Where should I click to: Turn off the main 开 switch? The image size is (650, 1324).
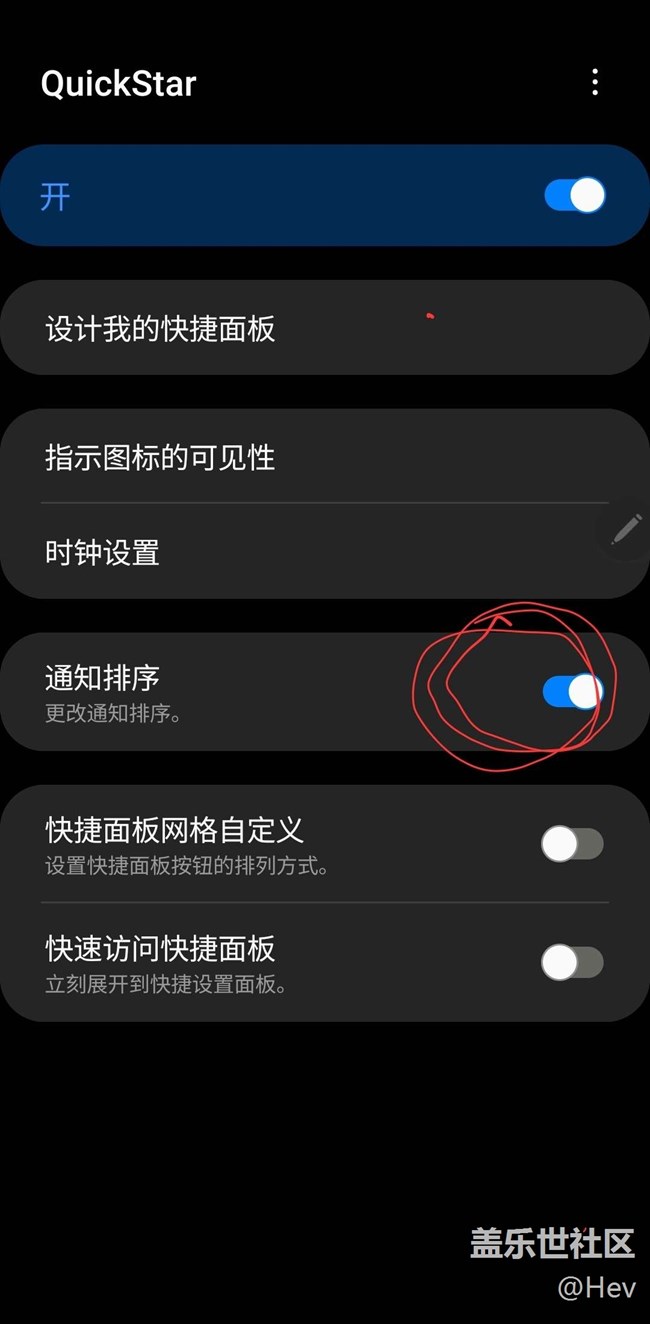point(575,195)
